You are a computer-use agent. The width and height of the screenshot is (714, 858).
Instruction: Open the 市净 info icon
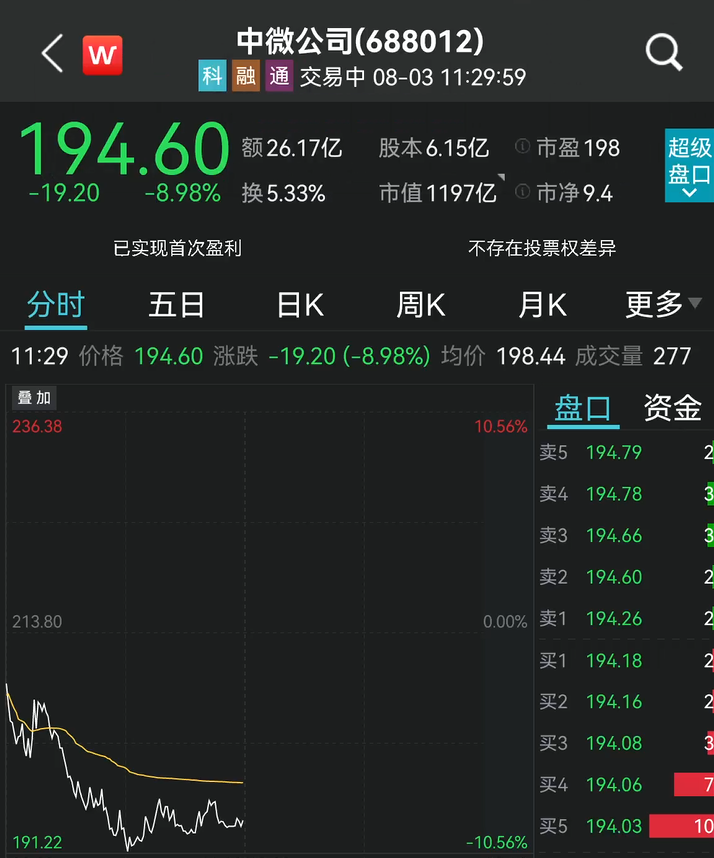coord(522,192)
